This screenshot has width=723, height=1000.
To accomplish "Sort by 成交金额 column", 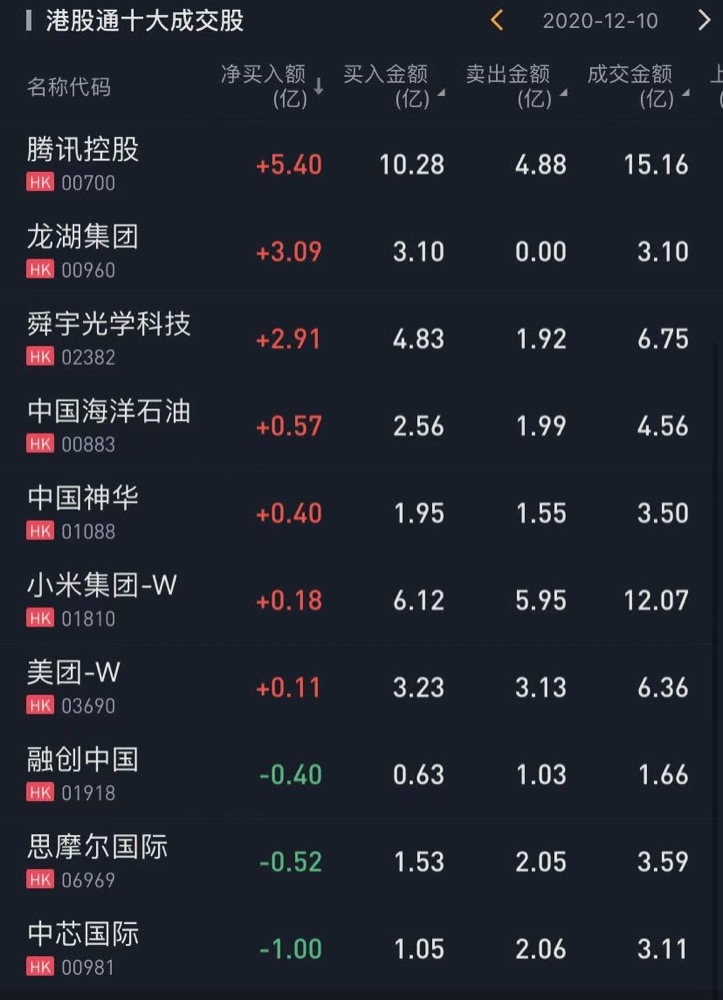I will pyautogui.click(x=636, y=86).
